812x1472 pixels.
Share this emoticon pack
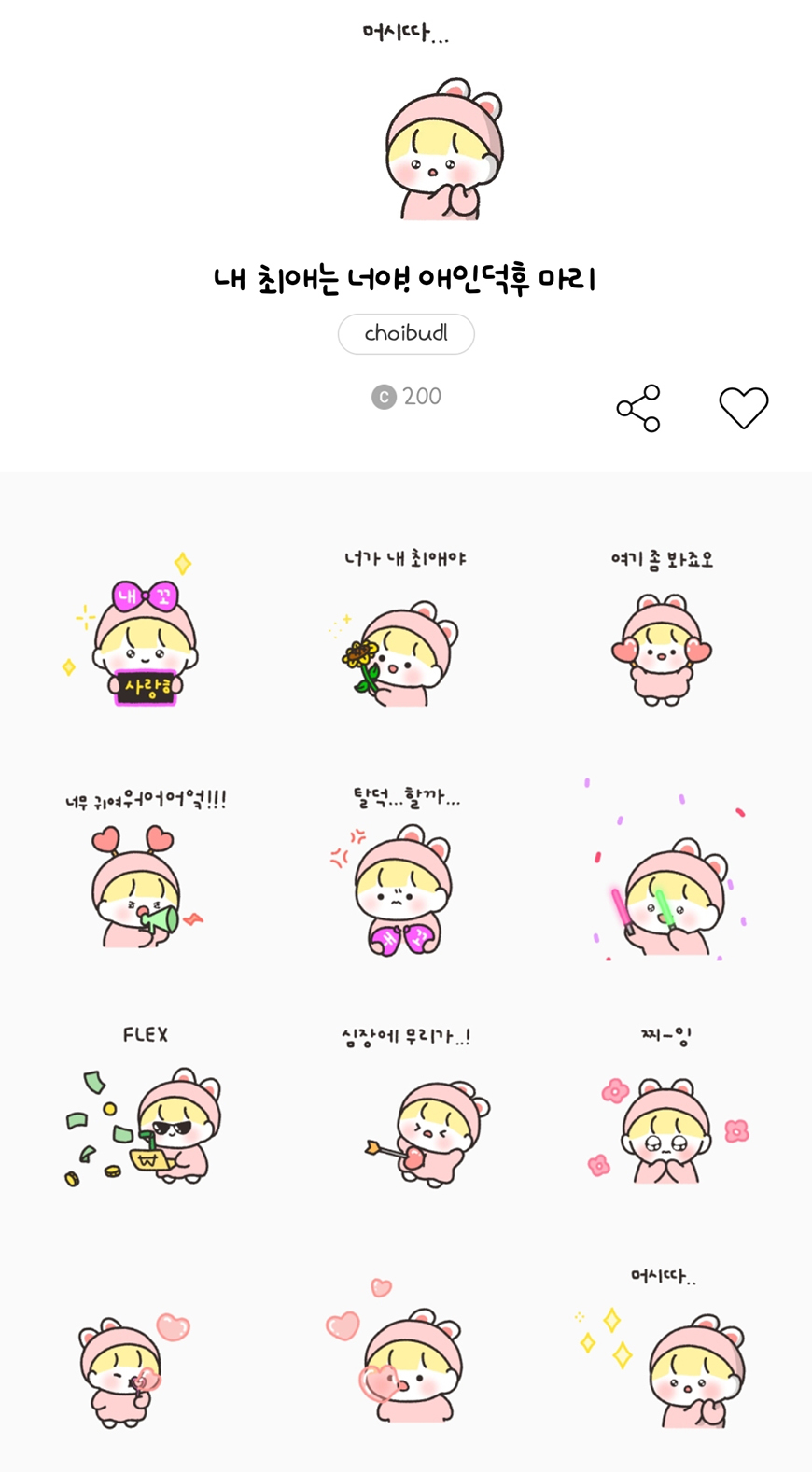638,408
